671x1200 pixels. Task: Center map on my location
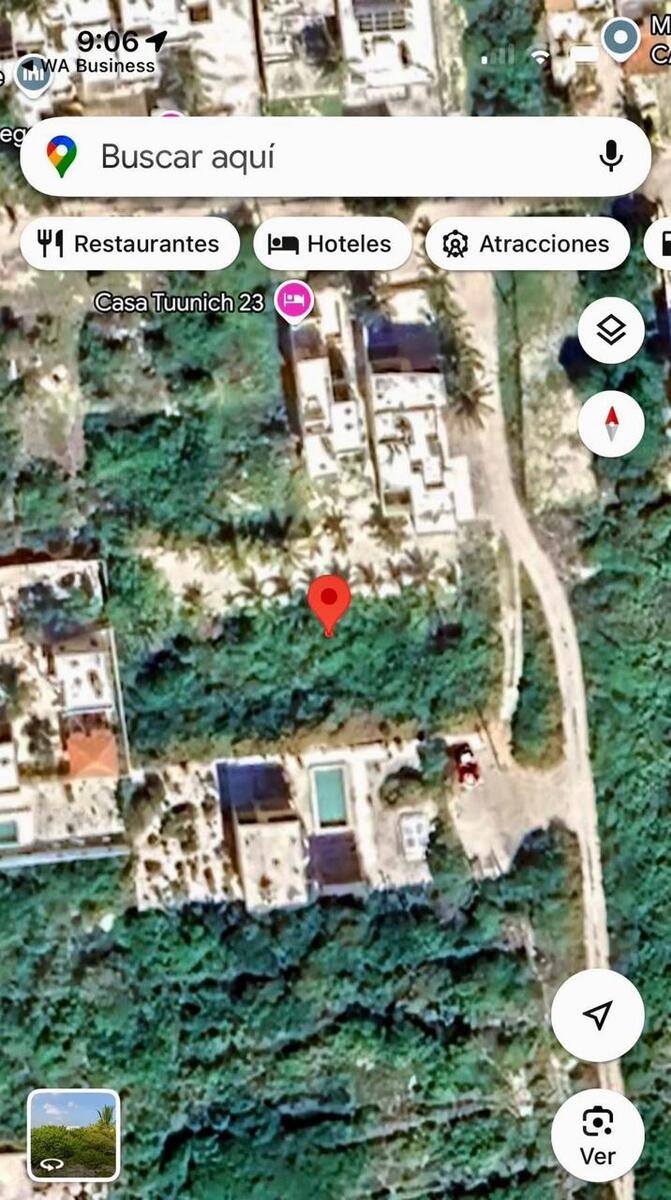(x=597, y=1015)
